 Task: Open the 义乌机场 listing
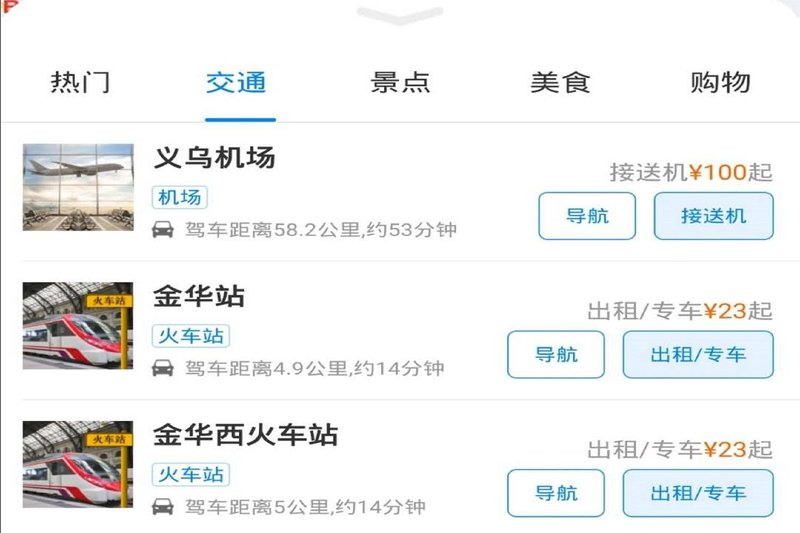coord(214,158)
